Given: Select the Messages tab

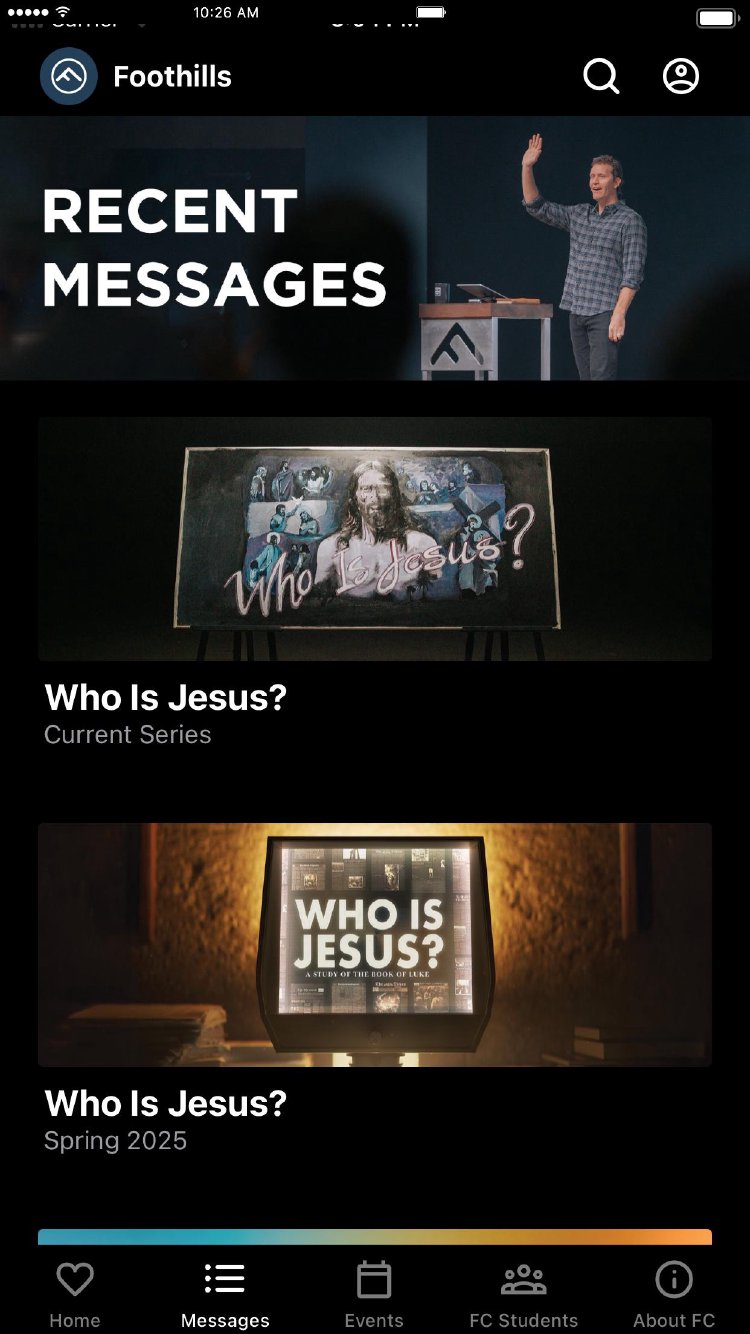Looking at the screenshot, I should coord(225,1294).
